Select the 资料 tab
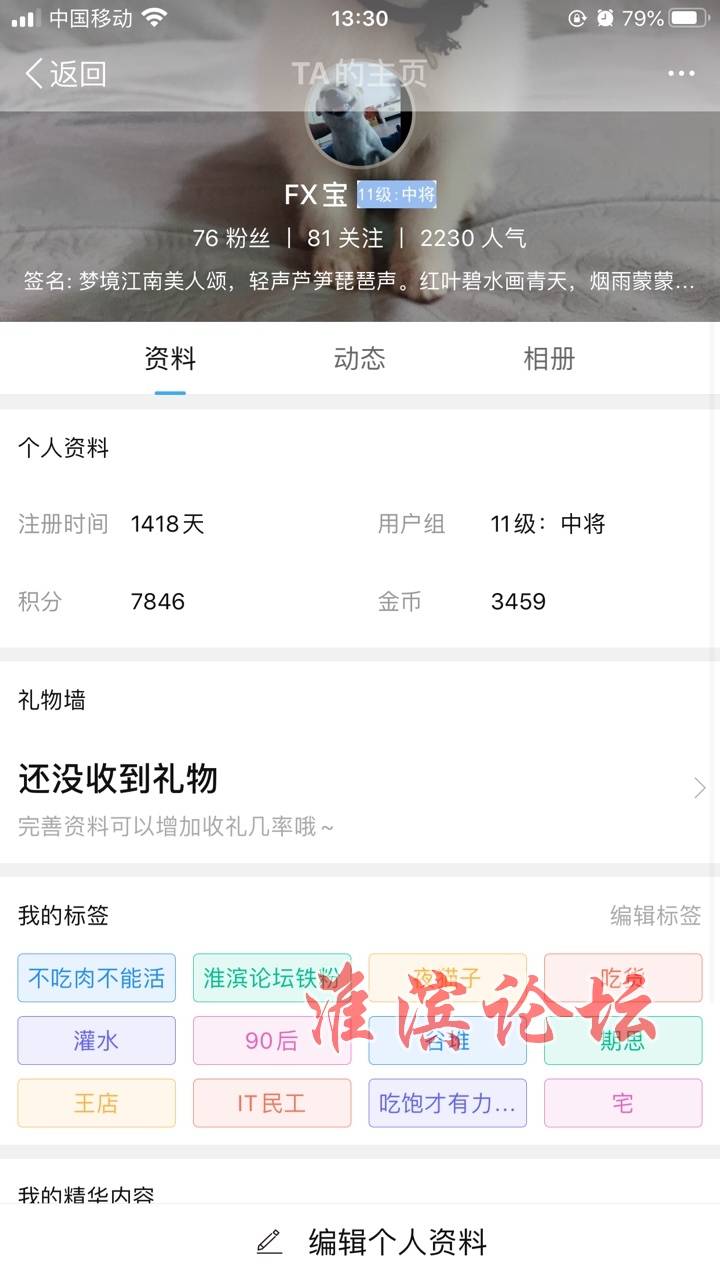This screenshot has height=1280, width=720. pos(170,359)
